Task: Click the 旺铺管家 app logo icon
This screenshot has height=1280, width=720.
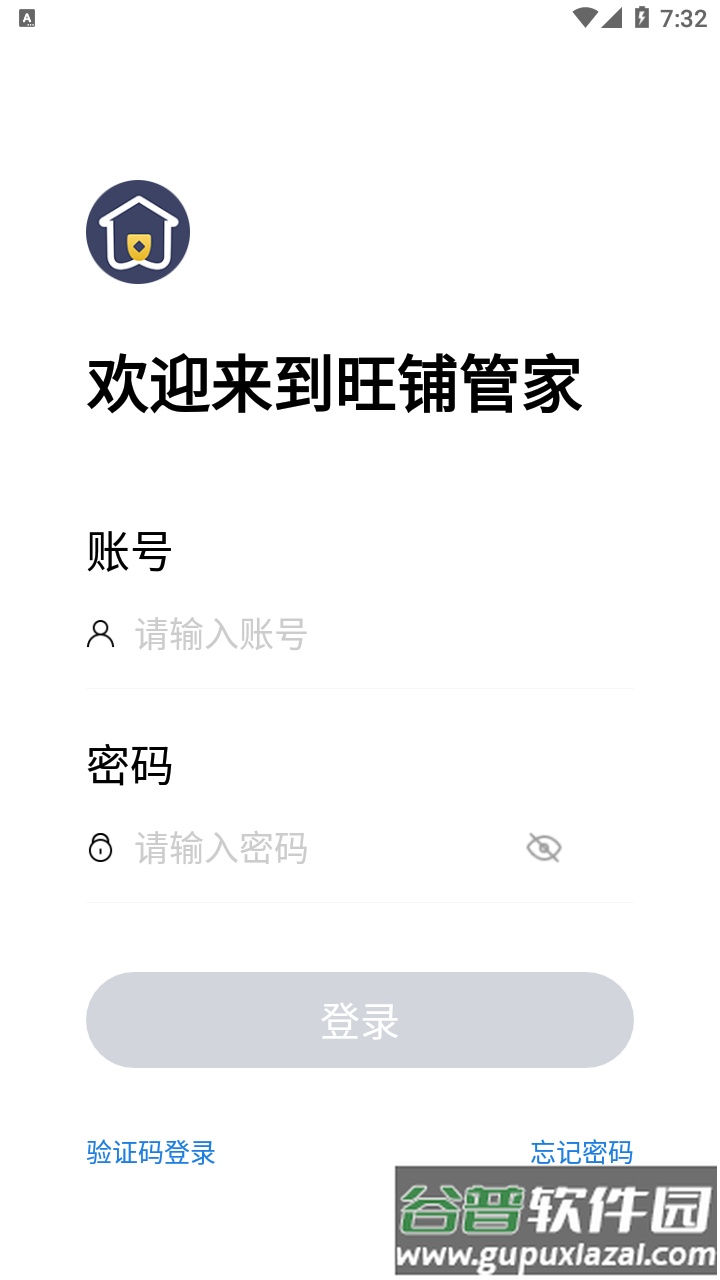Action: pyautogui.click(x=138, y=231)
